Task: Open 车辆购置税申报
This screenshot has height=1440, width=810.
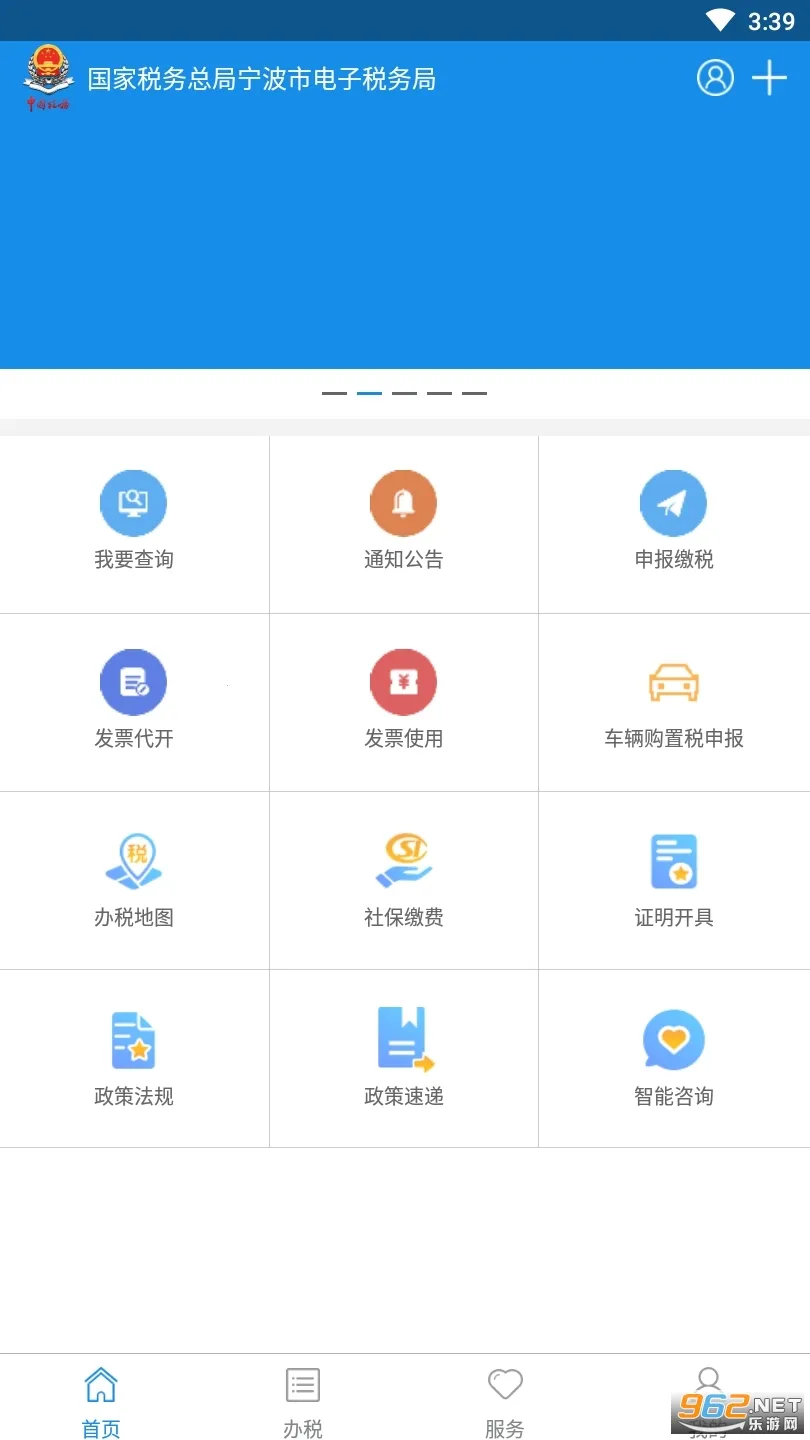Action: click(674, 702)
